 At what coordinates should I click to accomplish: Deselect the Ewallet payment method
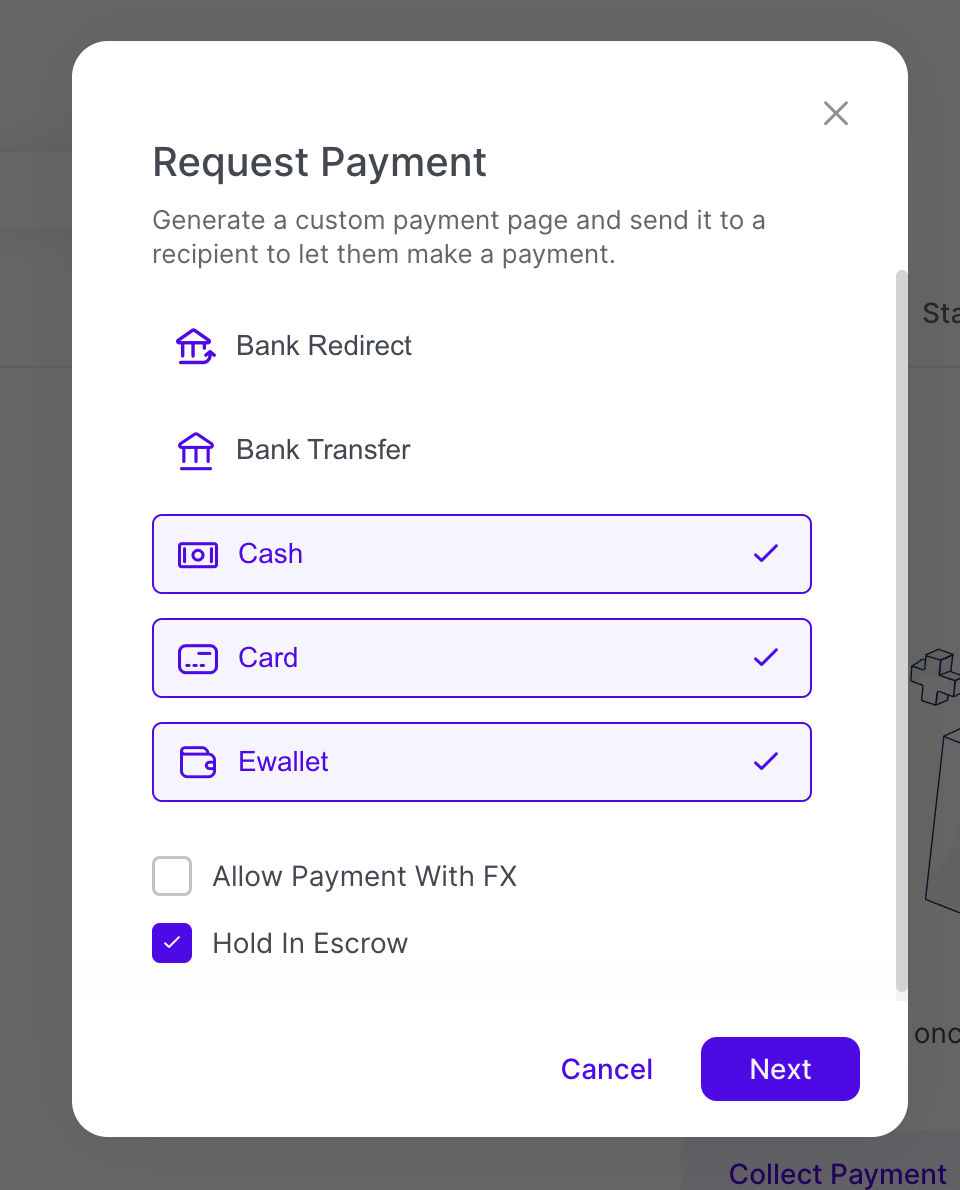point(481,762)
